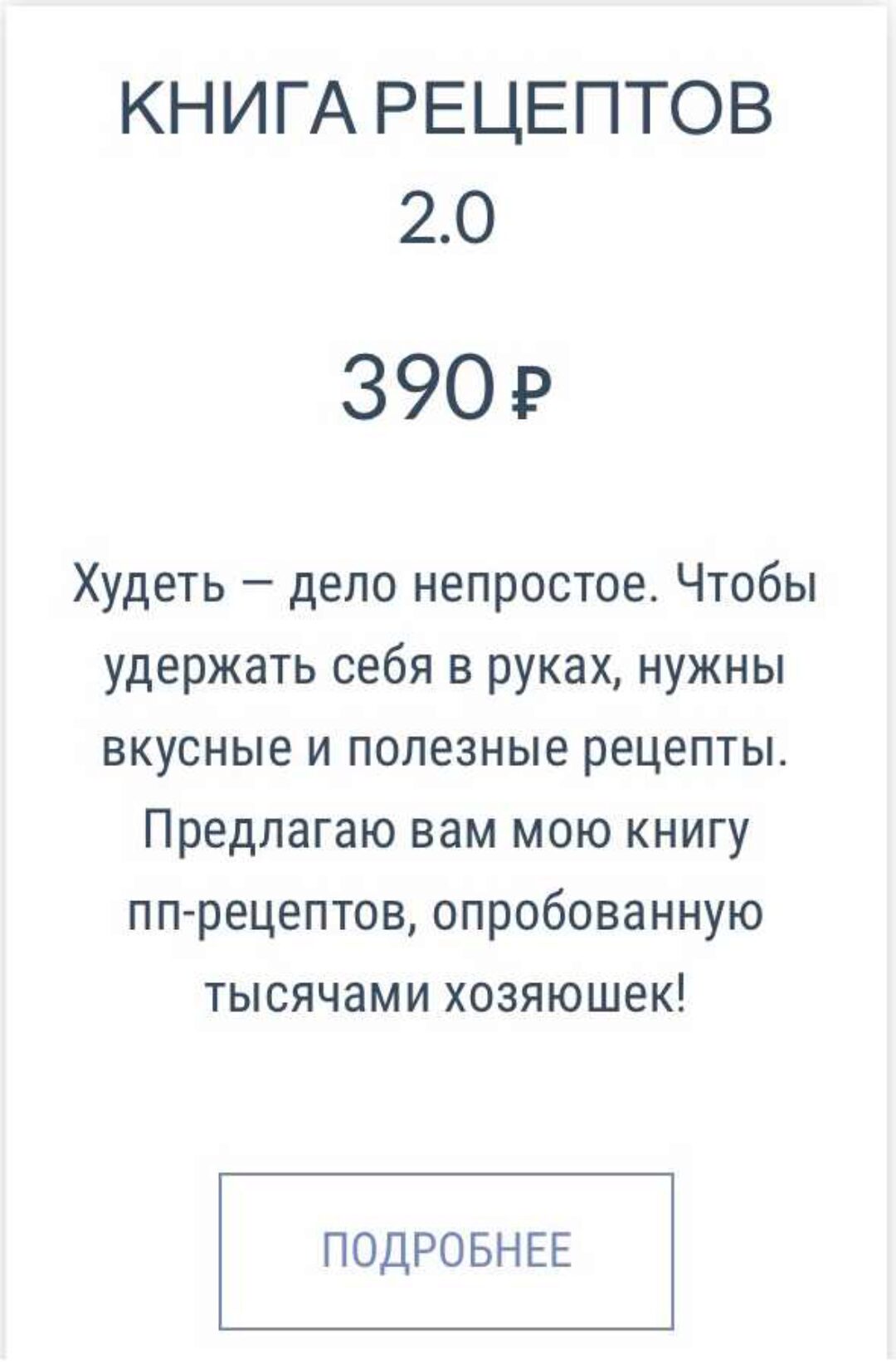This screenshot has height=1364, width=896.
Task: Select the title КНИГА РЕЦЕПТОВ 2.0
Action: click(x=447, y=158)
